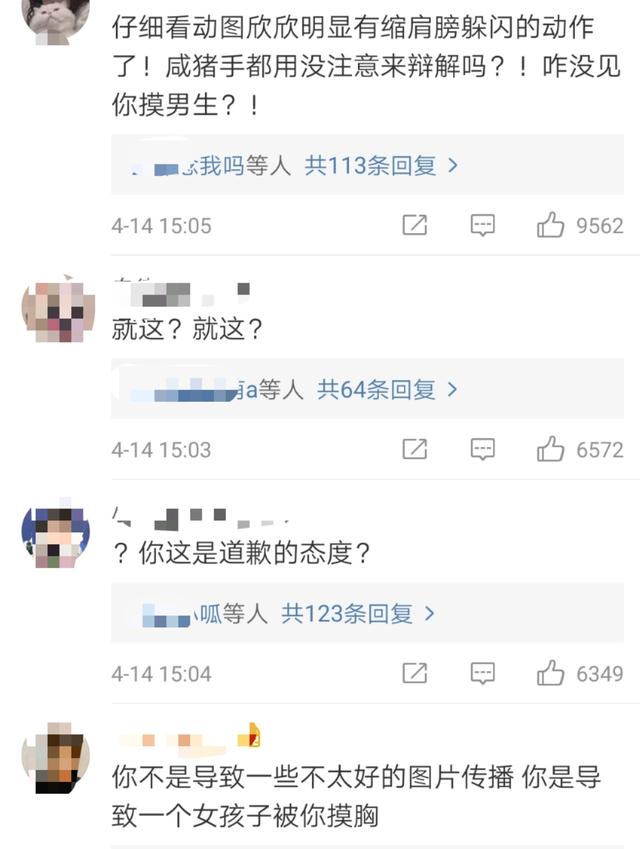Repost the 就这？就这？ comment

pos(415,450)
